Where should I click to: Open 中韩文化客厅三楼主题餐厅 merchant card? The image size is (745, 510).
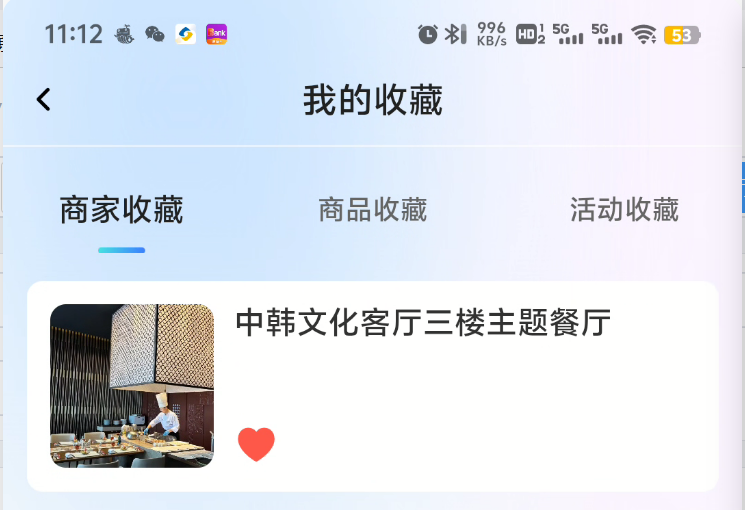pos(422,324)
